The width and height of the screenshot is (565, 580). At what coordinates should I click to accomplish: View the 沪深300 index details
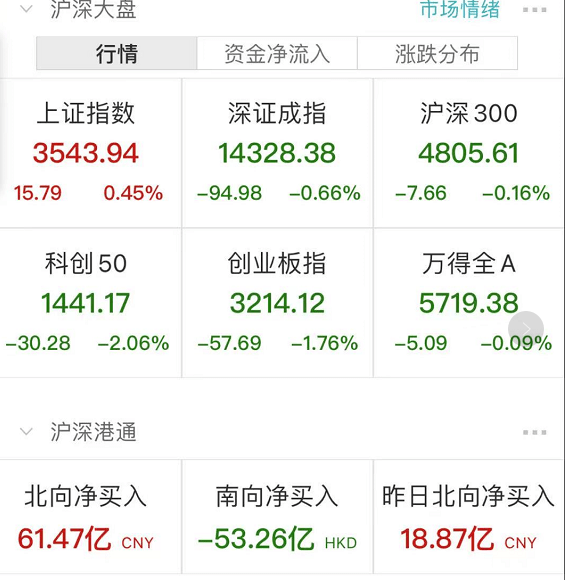point(469,153)
